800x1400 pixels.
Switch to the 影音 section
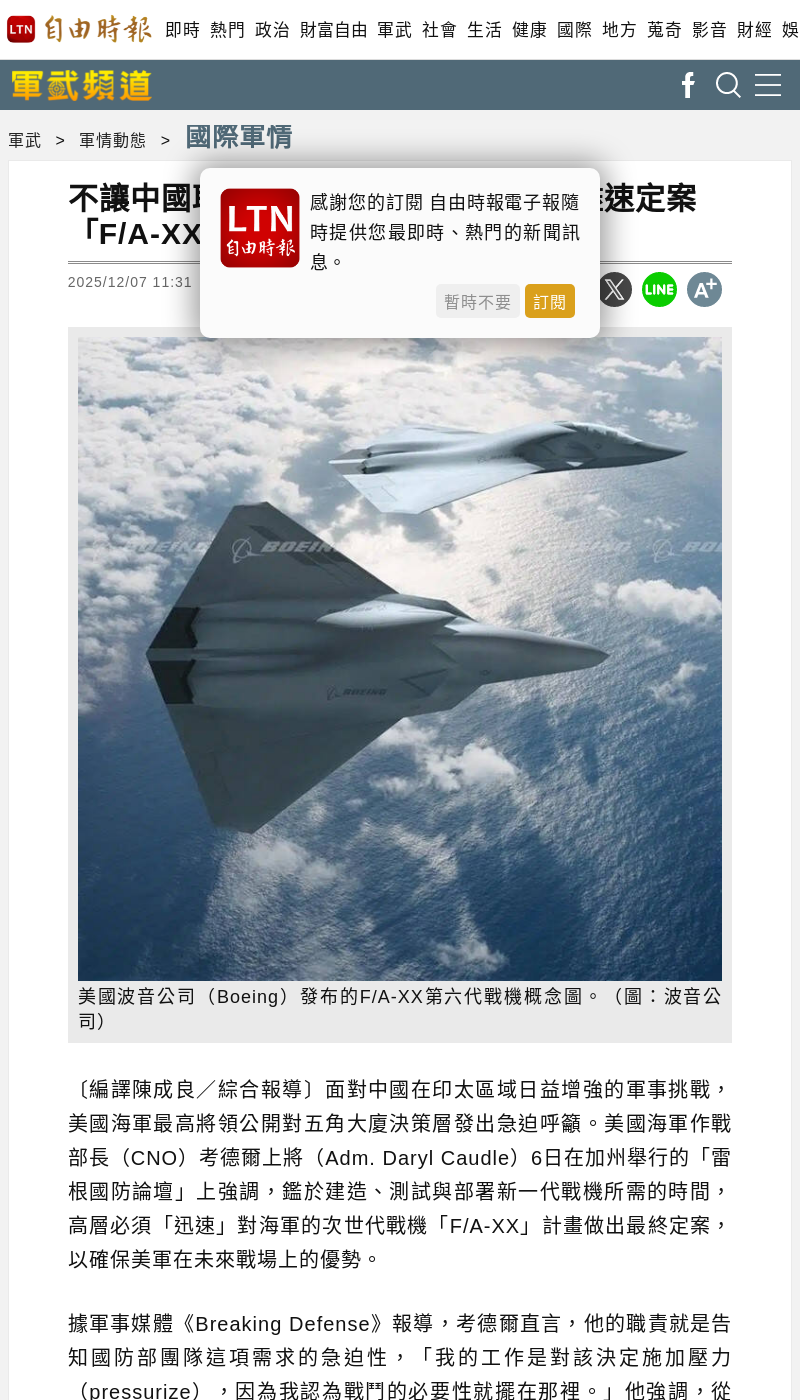709,30
